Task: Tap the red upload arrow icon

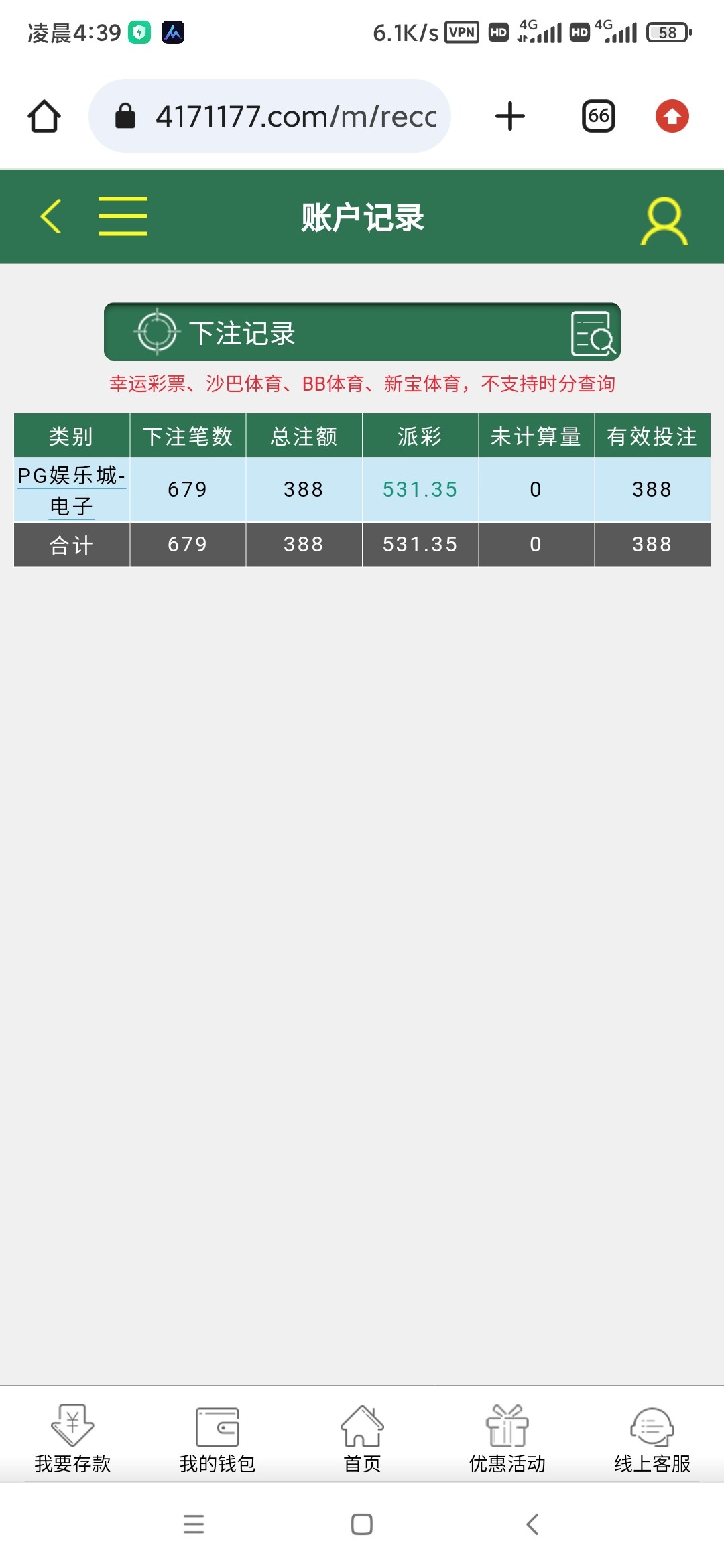Action: click(672, 116)
